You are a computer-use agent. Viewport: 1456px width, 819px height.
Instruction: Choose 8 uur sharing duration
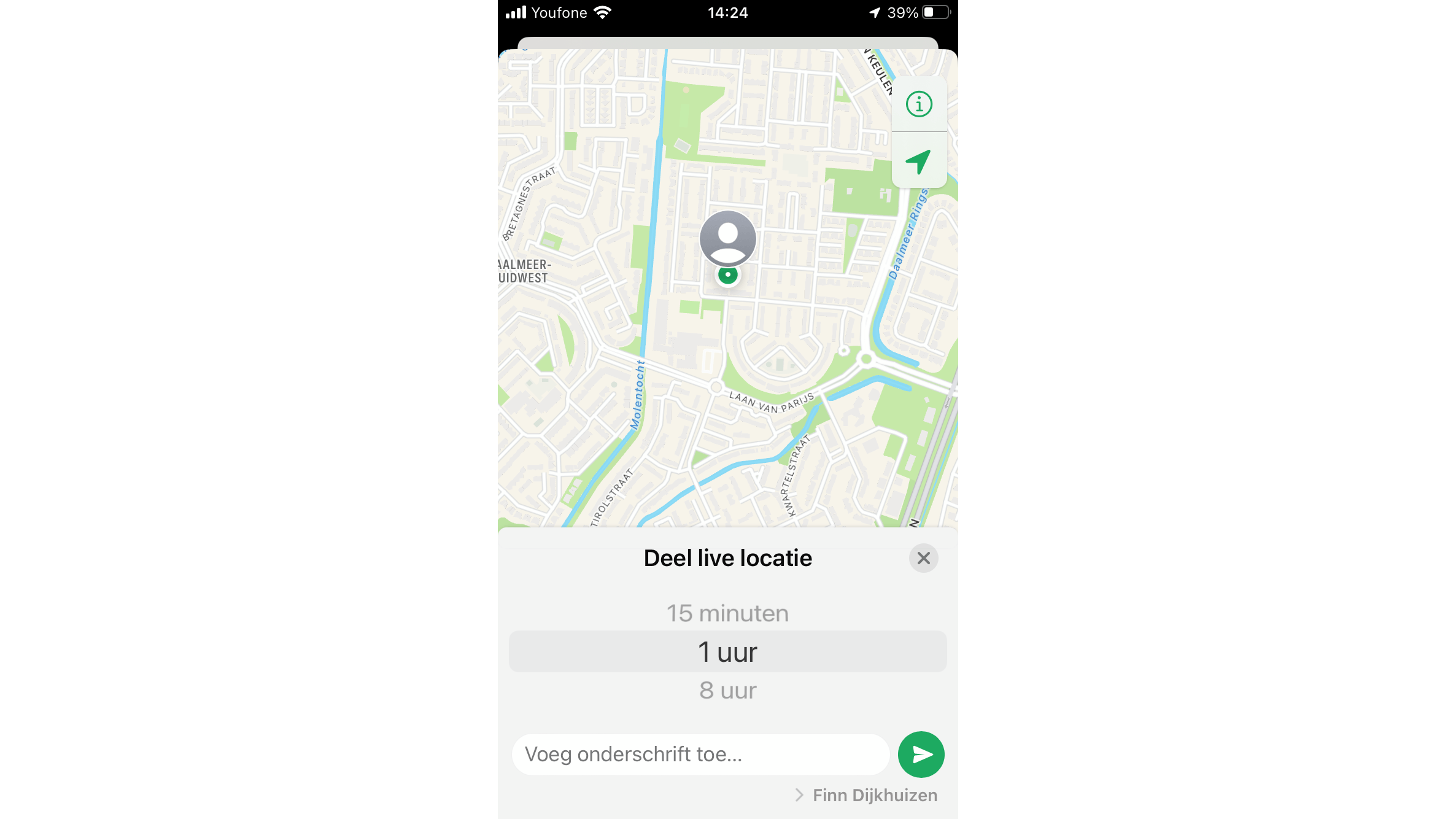click(x=727, y=691)
